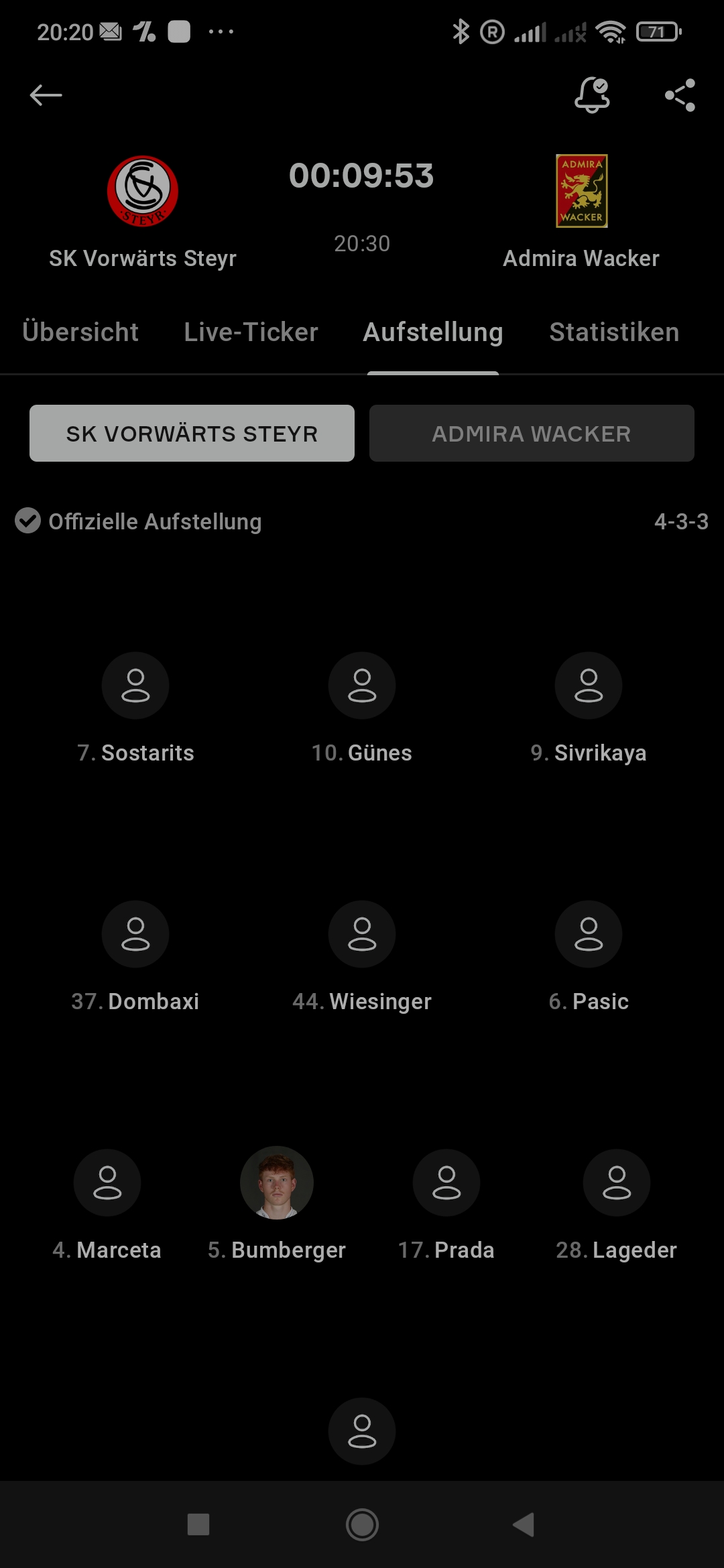The height and width of the screenshot is (1568, 724).
Task: Go back using the top-left arrow
Action: [46, 95]
